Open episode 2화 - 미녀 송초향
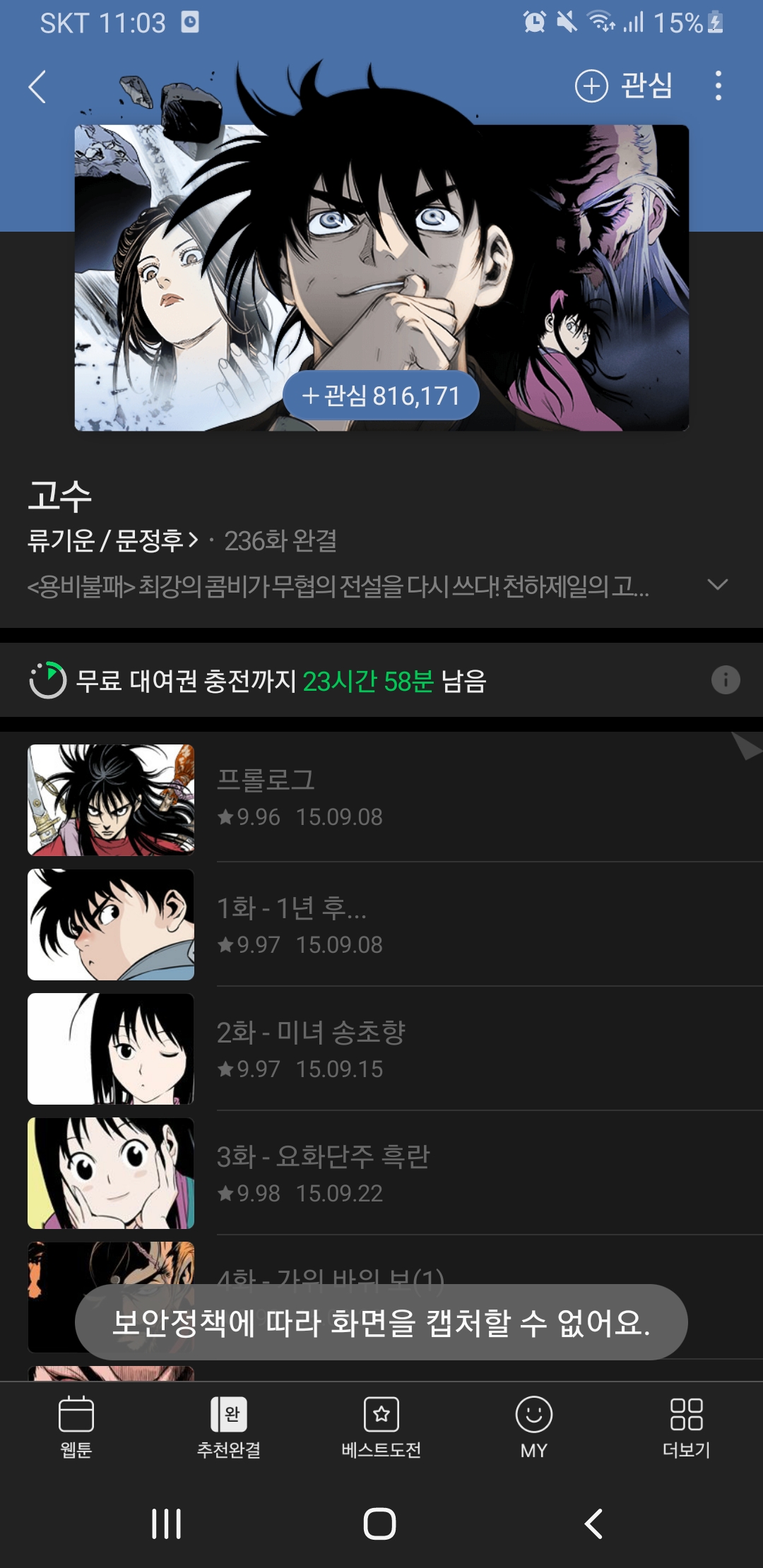The image size is (763, 1568). 381,1048
